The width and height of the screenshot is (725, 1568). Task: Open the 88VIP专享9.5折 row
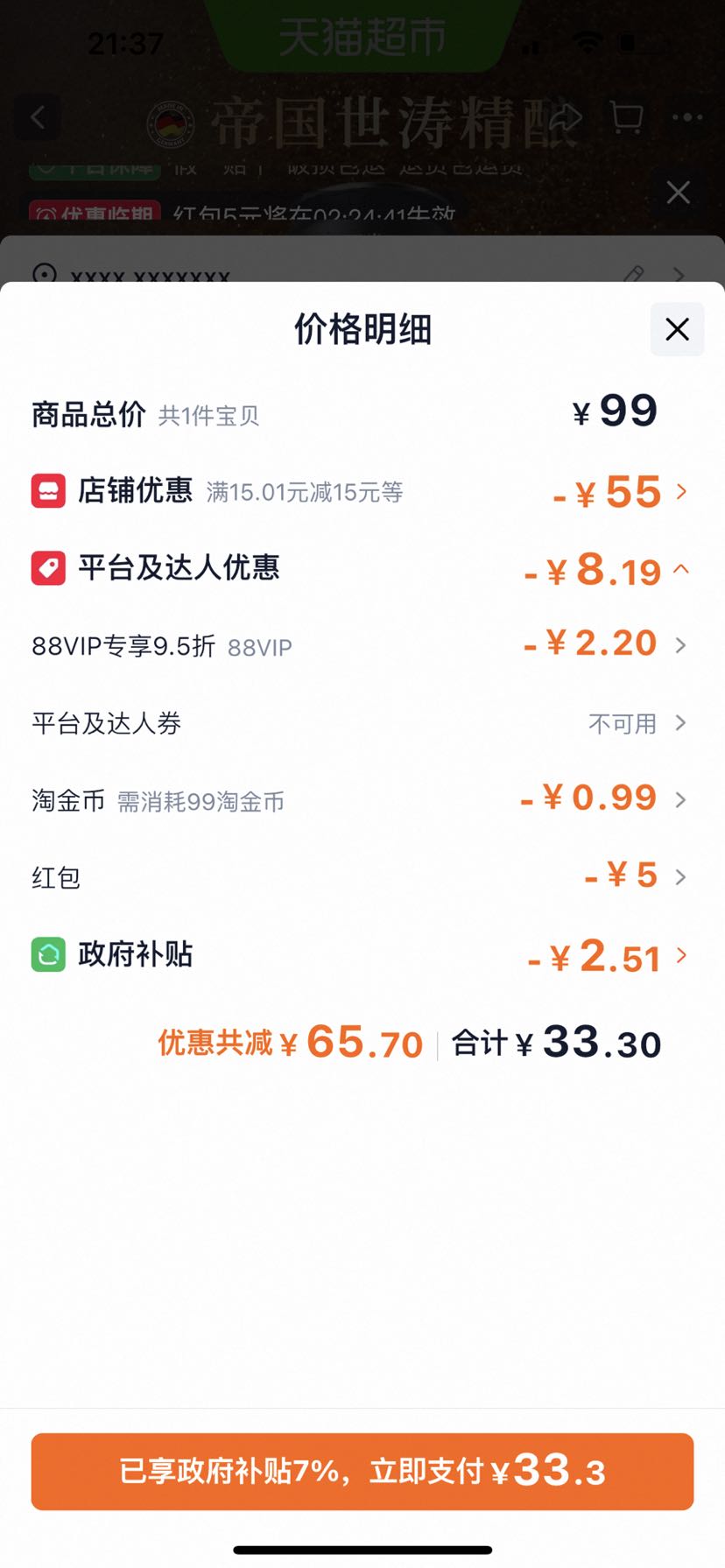pos(362,645)
